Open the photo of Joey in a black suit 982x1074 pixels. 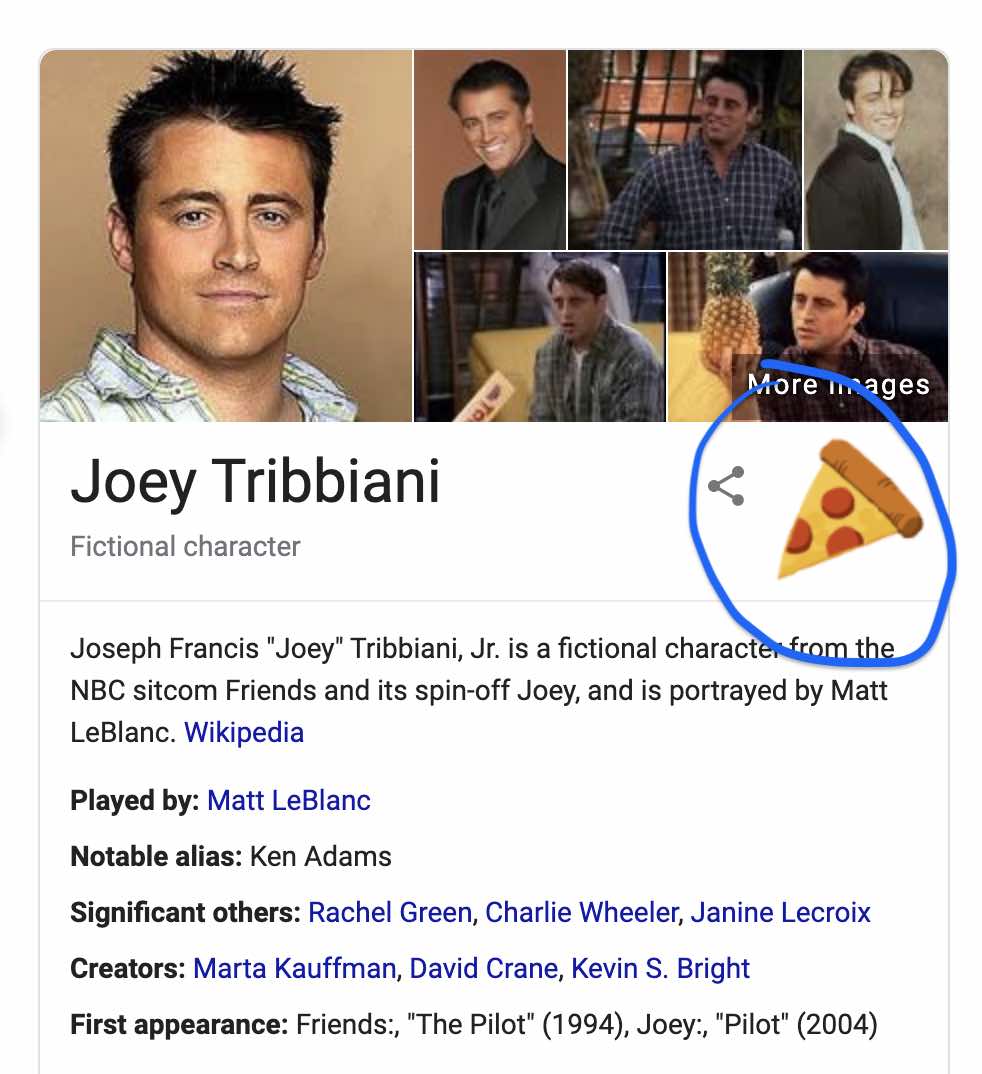(x=489, y=148)
